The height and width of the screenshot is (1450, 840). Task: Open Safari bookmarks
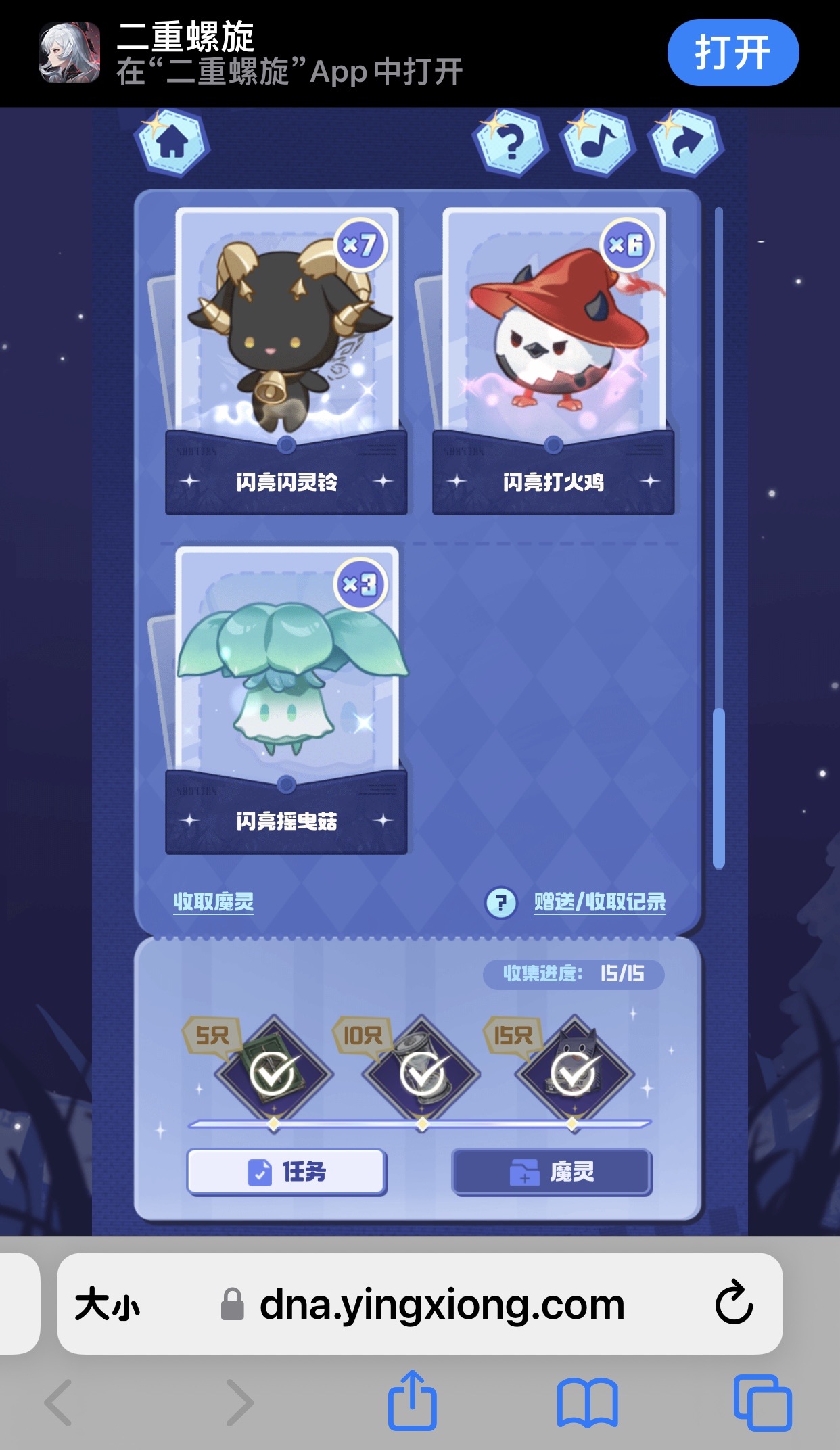point(587,1403)
